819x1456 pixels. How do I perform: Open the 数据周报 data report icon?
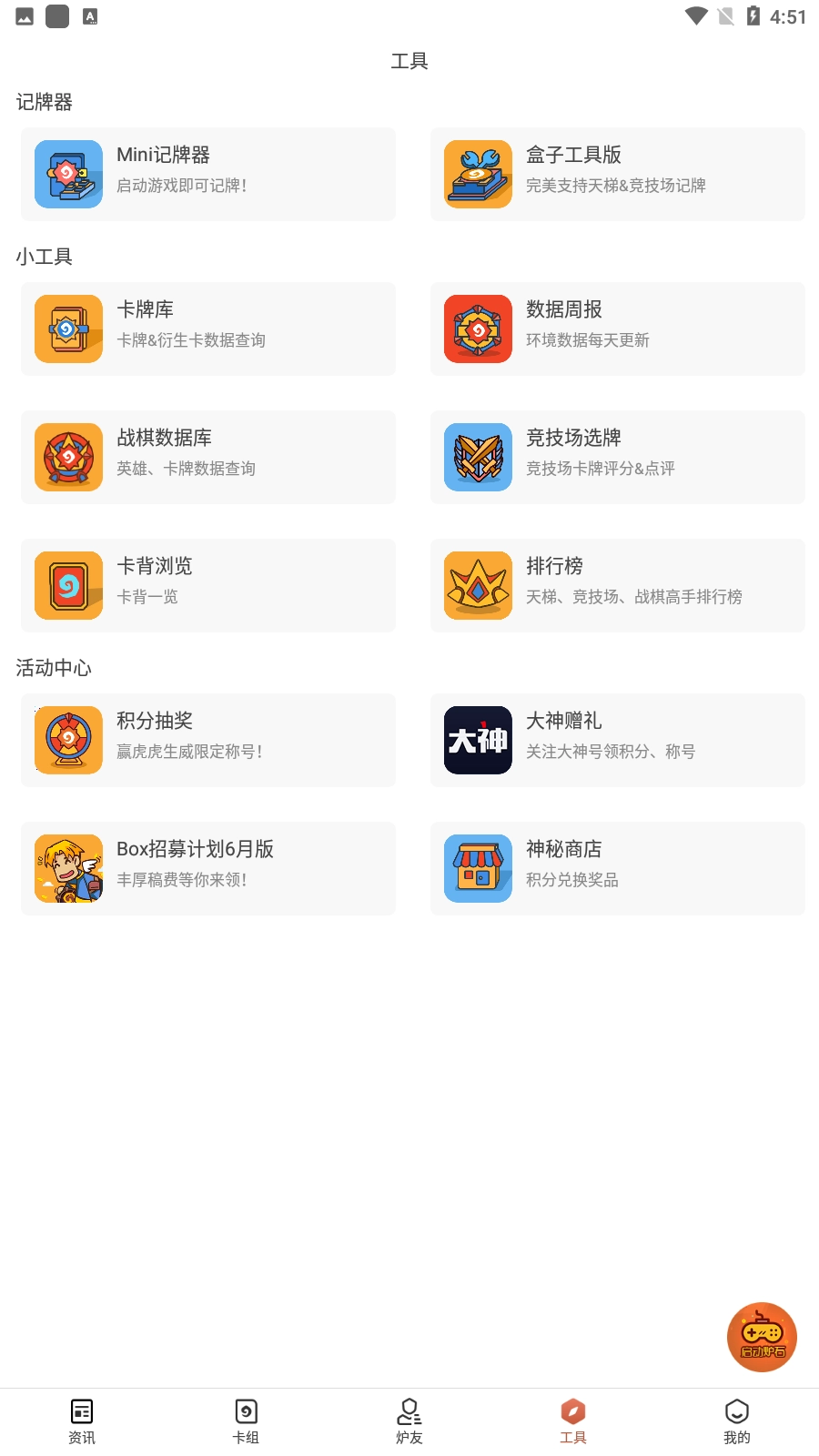[478, 329]
